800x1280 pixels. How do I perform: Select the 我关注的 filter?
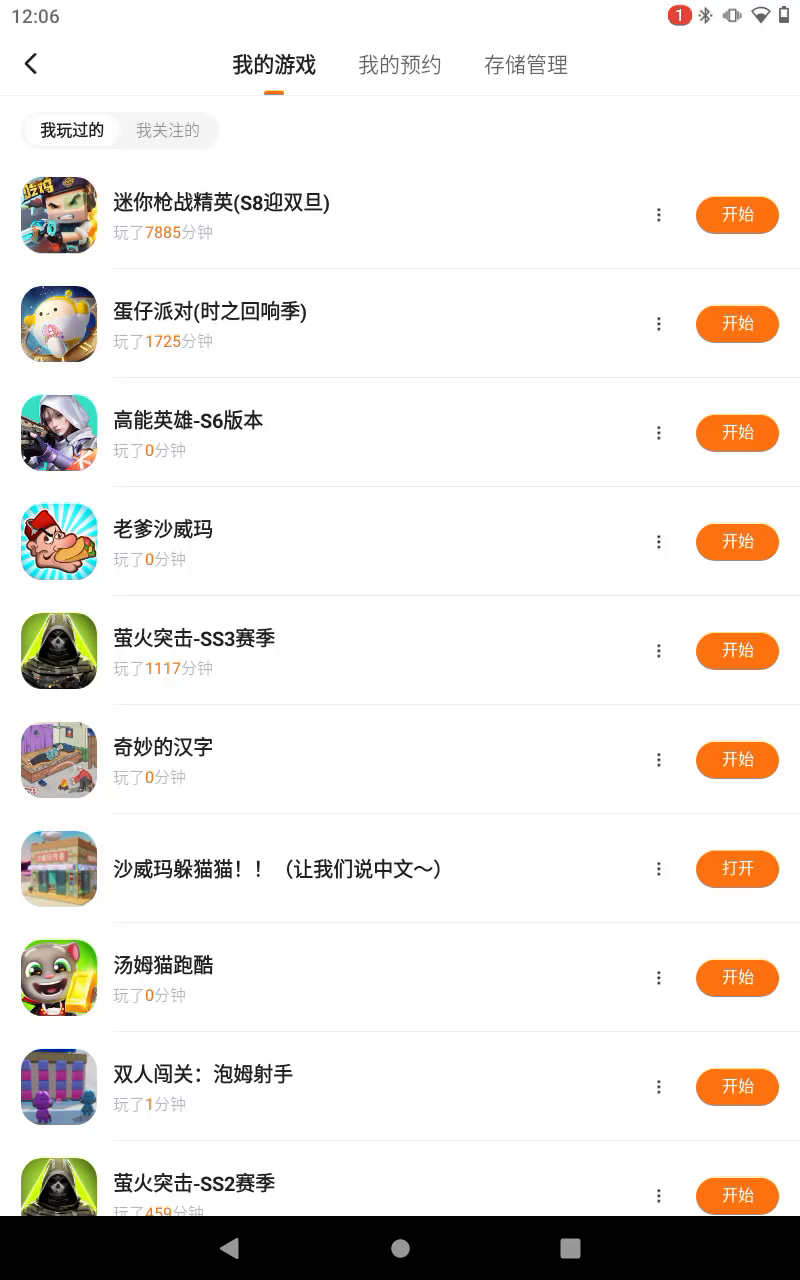(x=167, y=130)
